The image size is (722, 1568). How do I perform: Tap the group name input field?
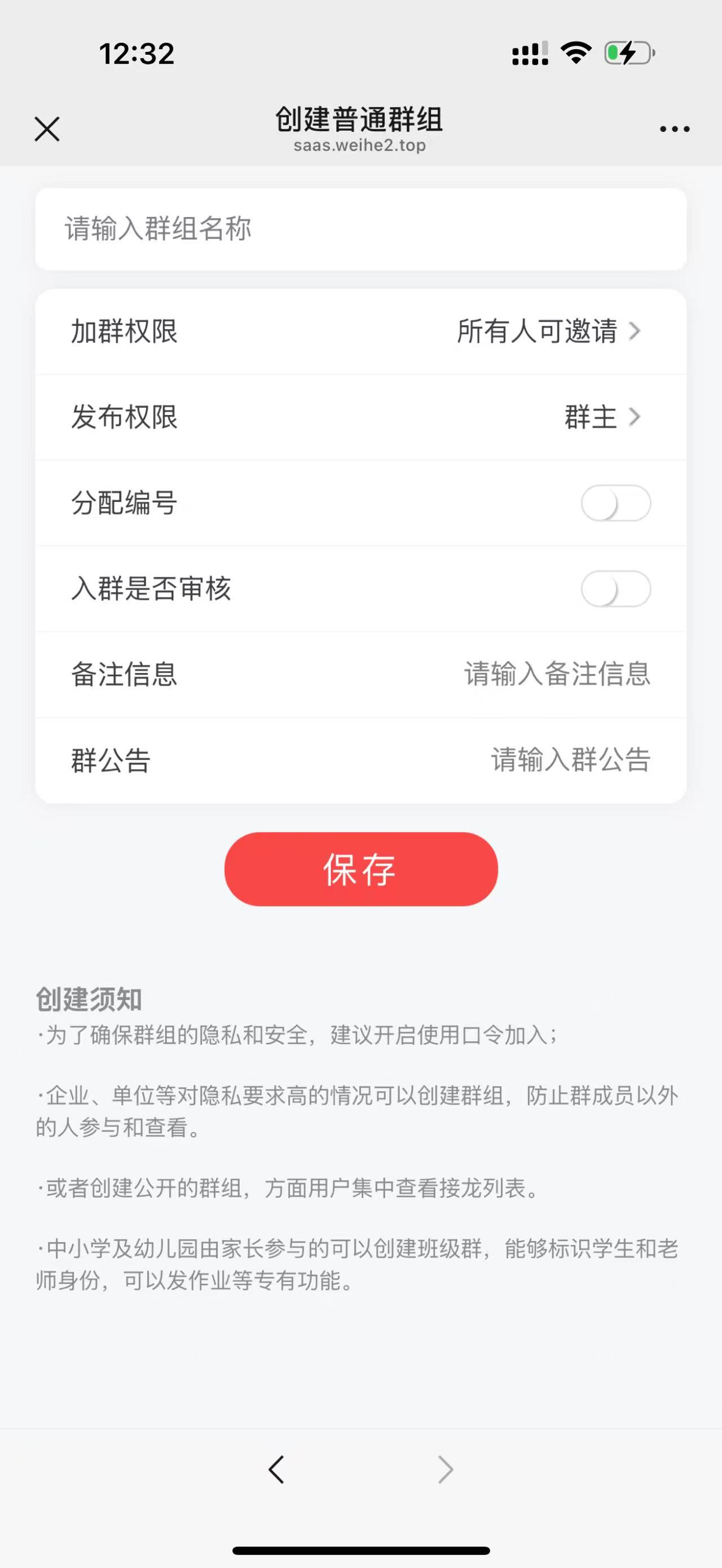click(361, 229)
